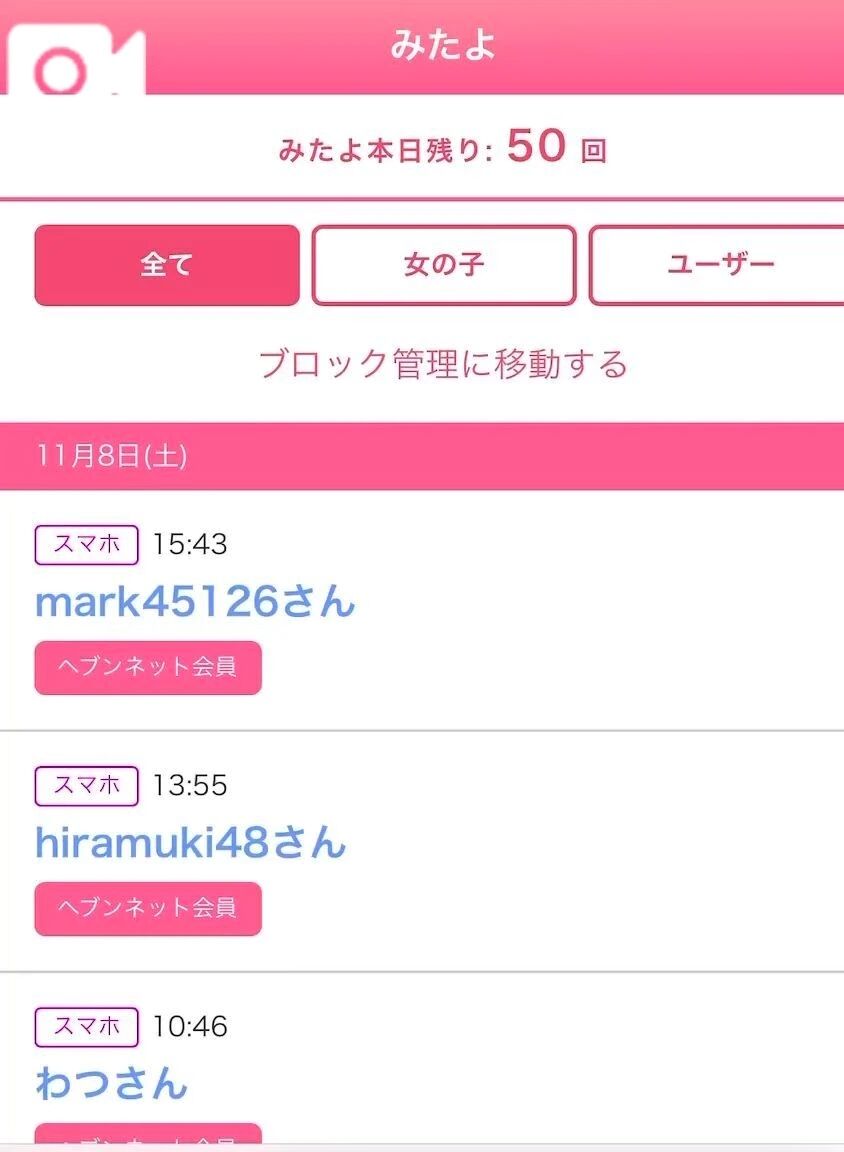Click the ヘブンネット会員 badge under hiramuki48さん
This screenshot has width=844, height=1152.
click(147, 908)
